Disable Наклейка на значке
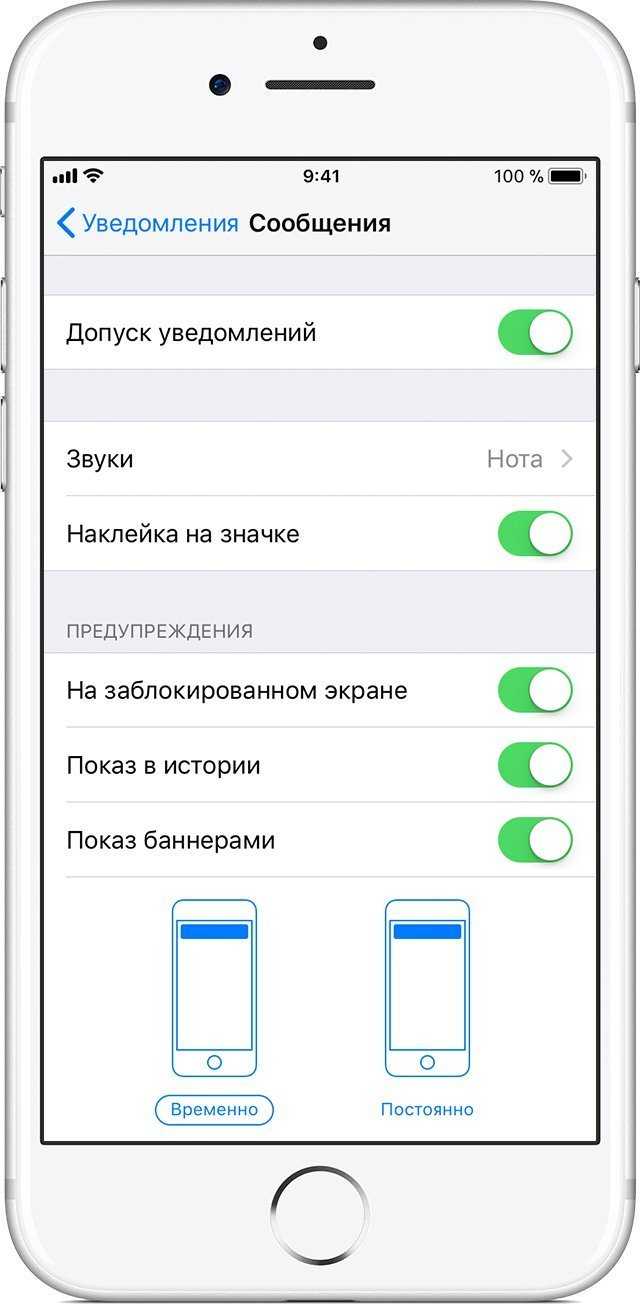This screenshot has width=640, height=1304. click(535, 534)
